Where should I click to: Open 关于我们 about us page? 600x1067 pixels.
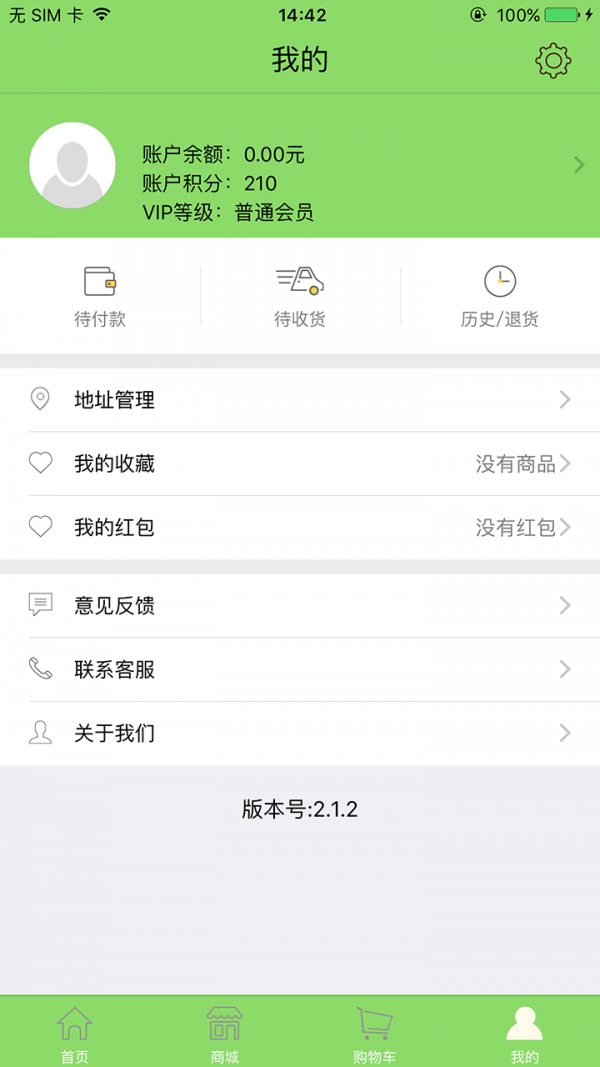pyautogui.click(x=300, y=733)
